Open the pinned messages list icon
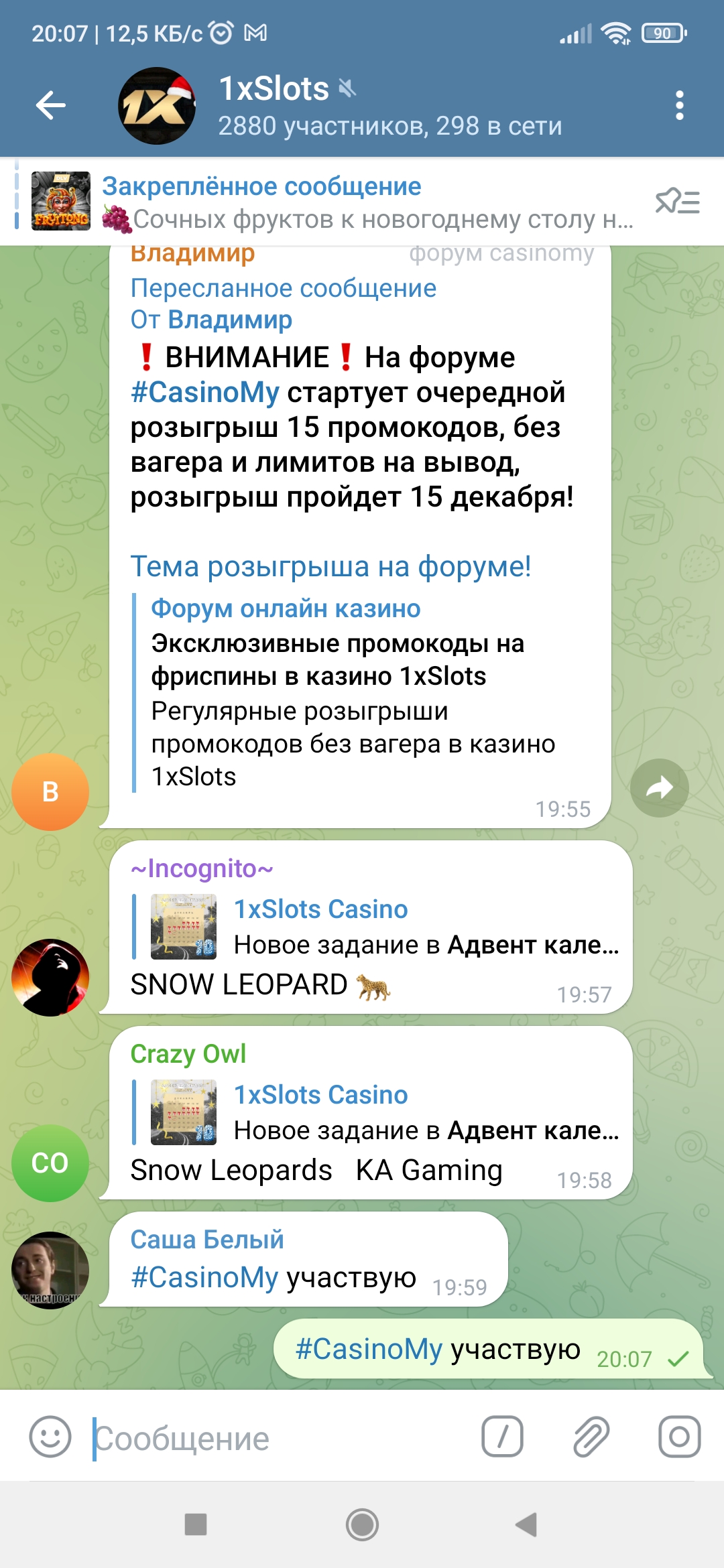Viewport: 724px width, 1568px height. coord(677,201)
